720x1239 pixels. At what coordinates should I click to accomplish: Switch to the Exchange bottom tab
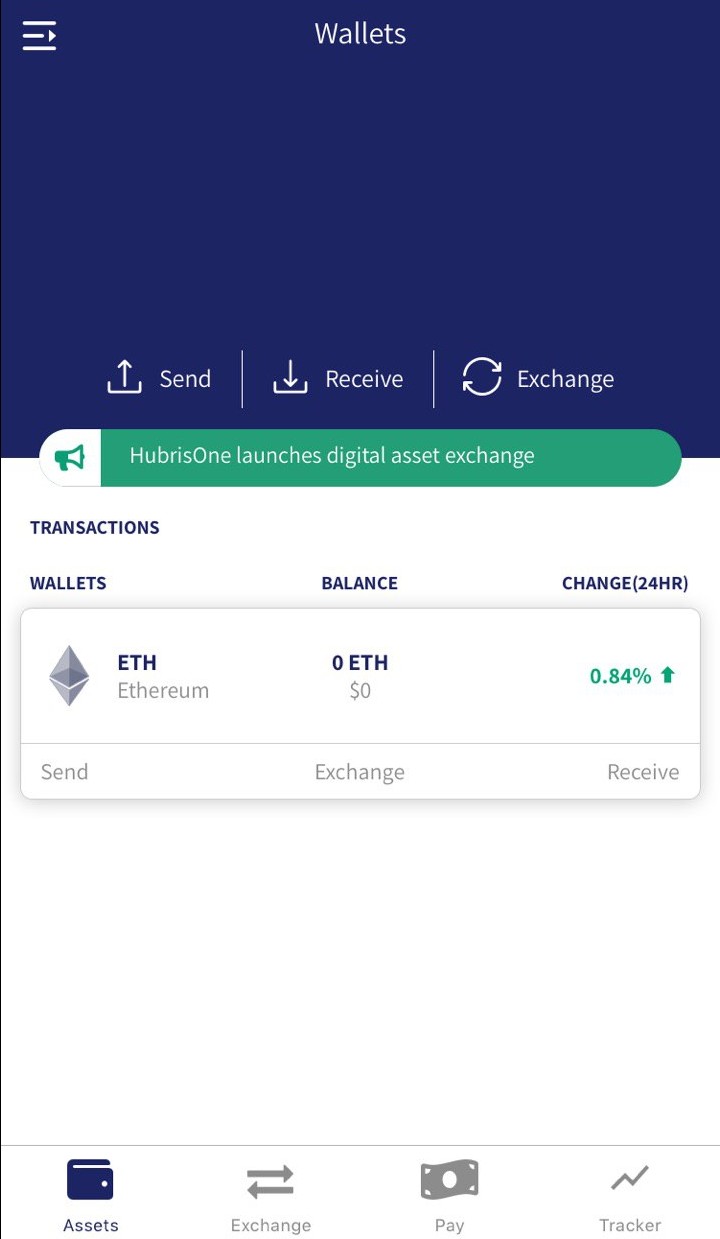click(x=270, y=1195)
